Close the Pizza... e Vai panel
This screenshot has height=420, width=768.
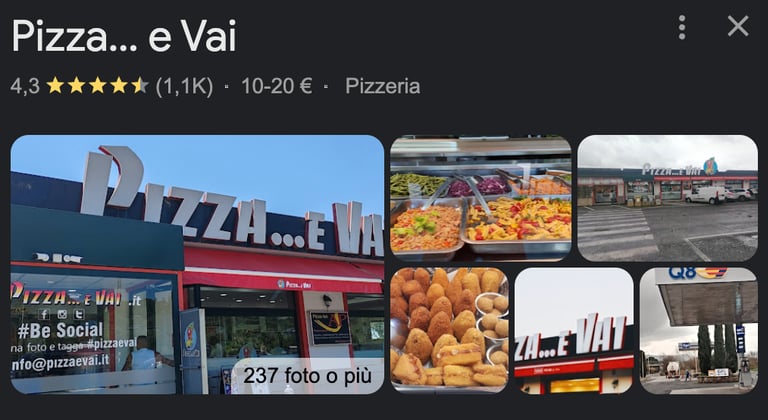pos(738,26)
